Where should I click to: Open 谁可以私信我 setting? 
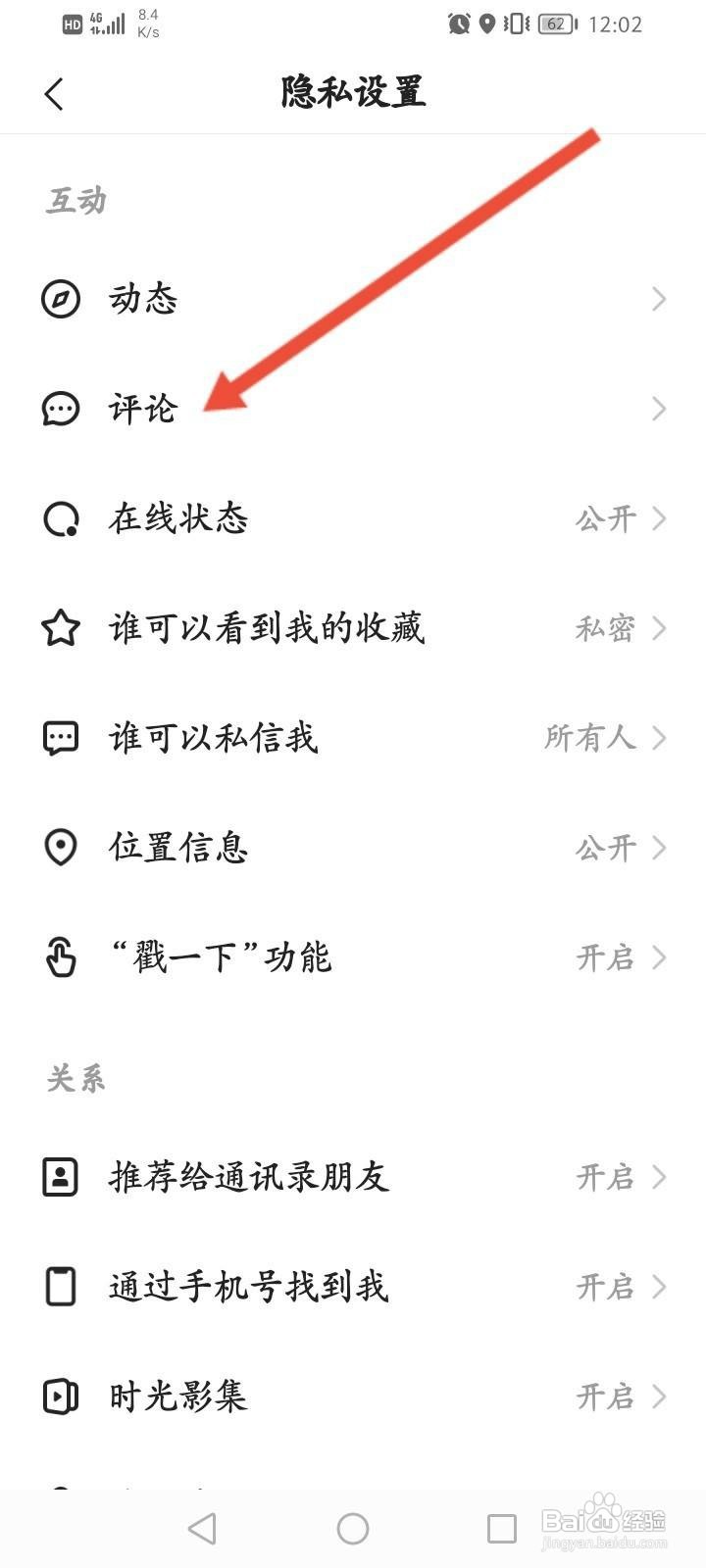353,738
